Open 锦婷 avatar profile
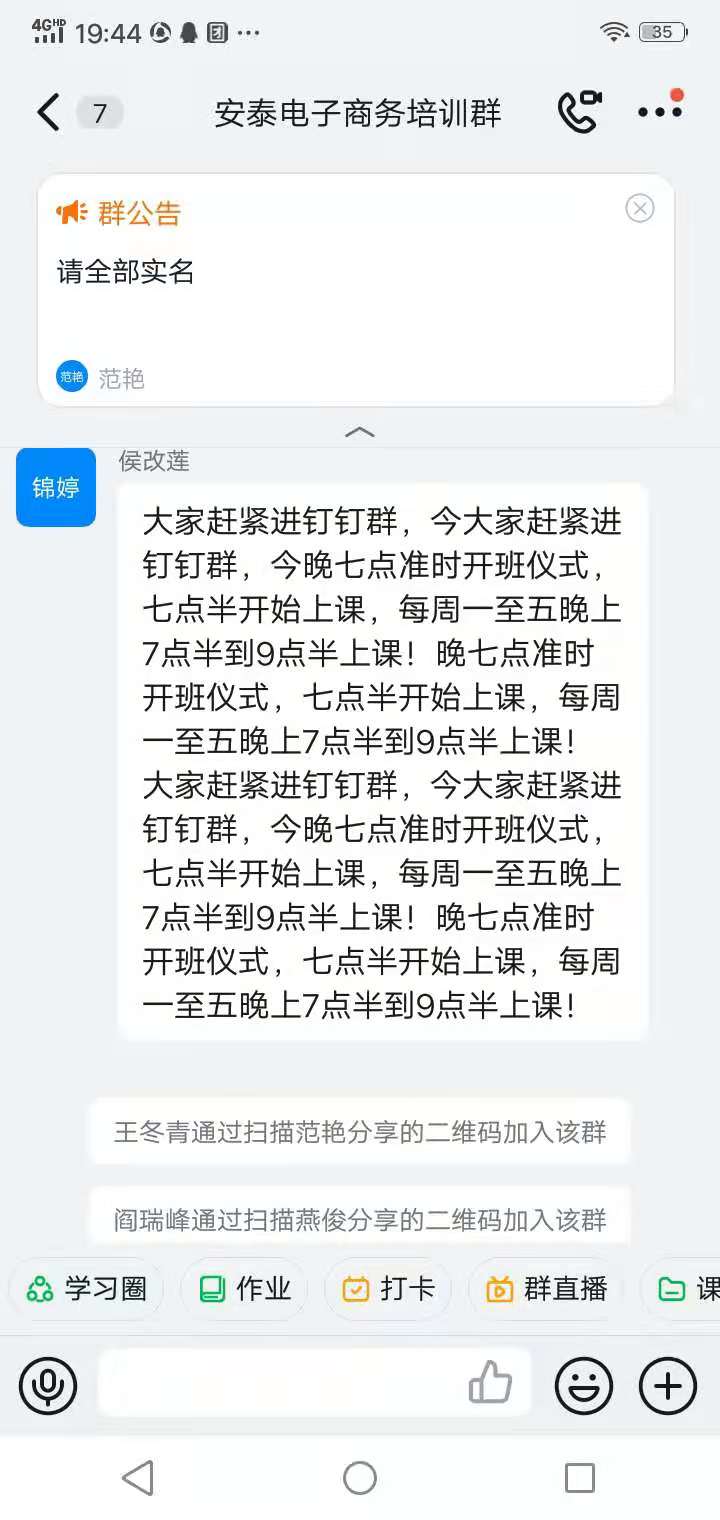Viewport: 720px width, 1520px height. (x=56, y=487)
